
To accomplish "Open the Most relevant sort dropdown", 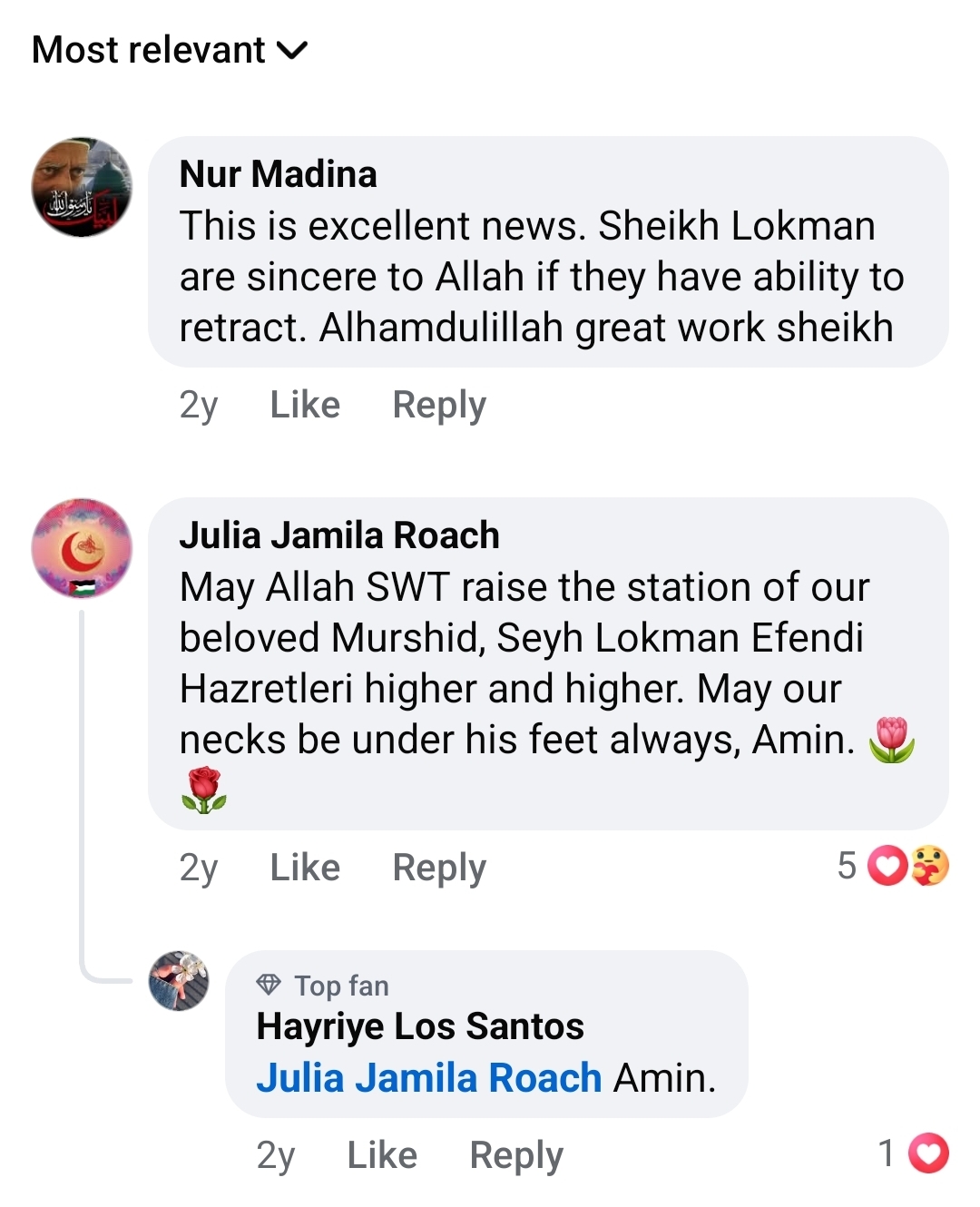I will pos(170,50).
